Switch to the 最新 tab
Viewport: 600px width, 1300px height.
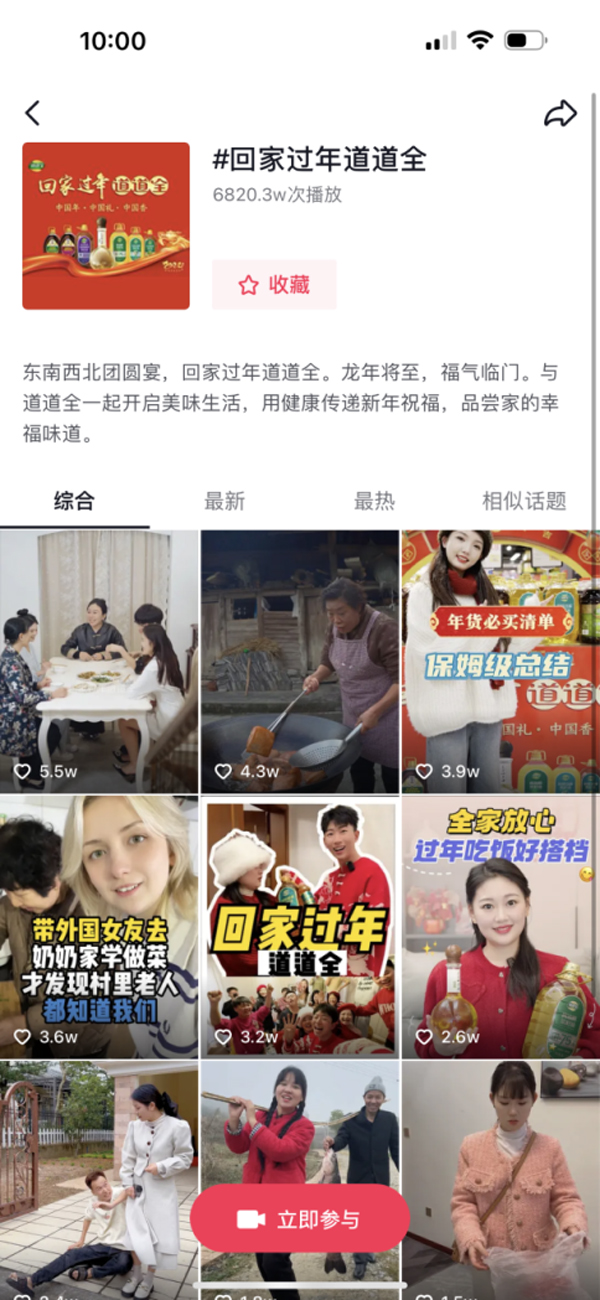[224, 500]
